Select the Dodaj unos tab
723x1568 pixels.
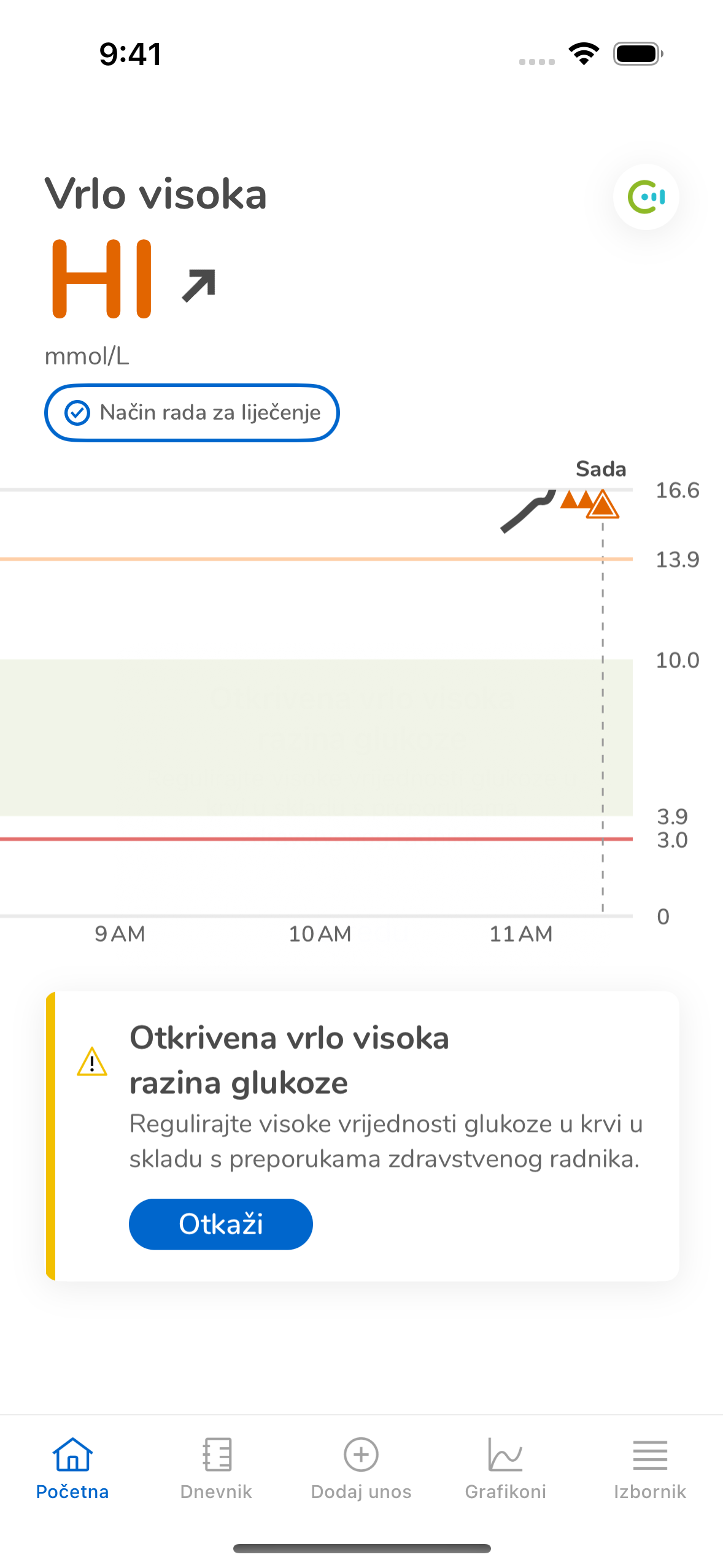[361, 1467]
